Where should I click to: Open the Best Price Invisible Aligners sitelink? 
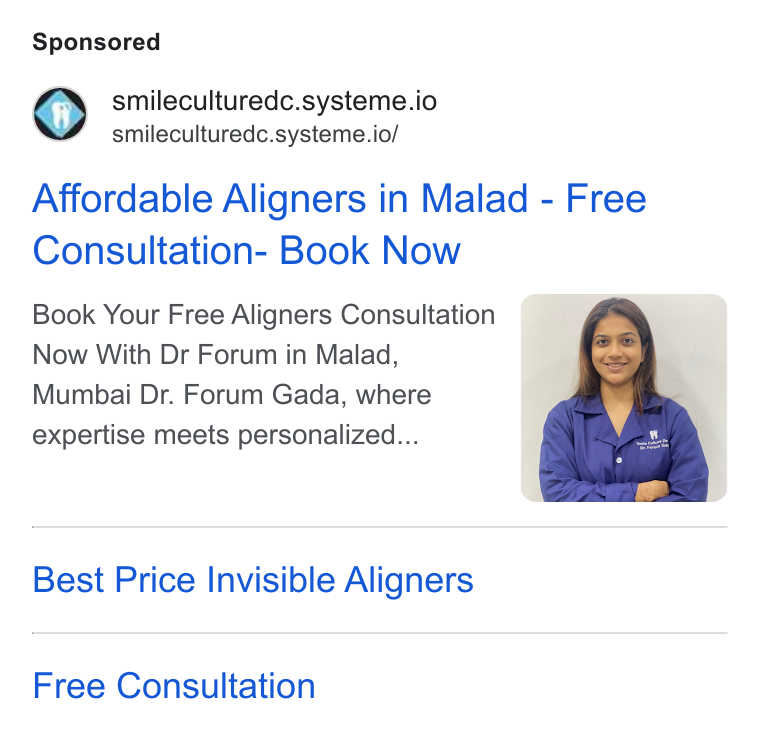pos(253,580)
